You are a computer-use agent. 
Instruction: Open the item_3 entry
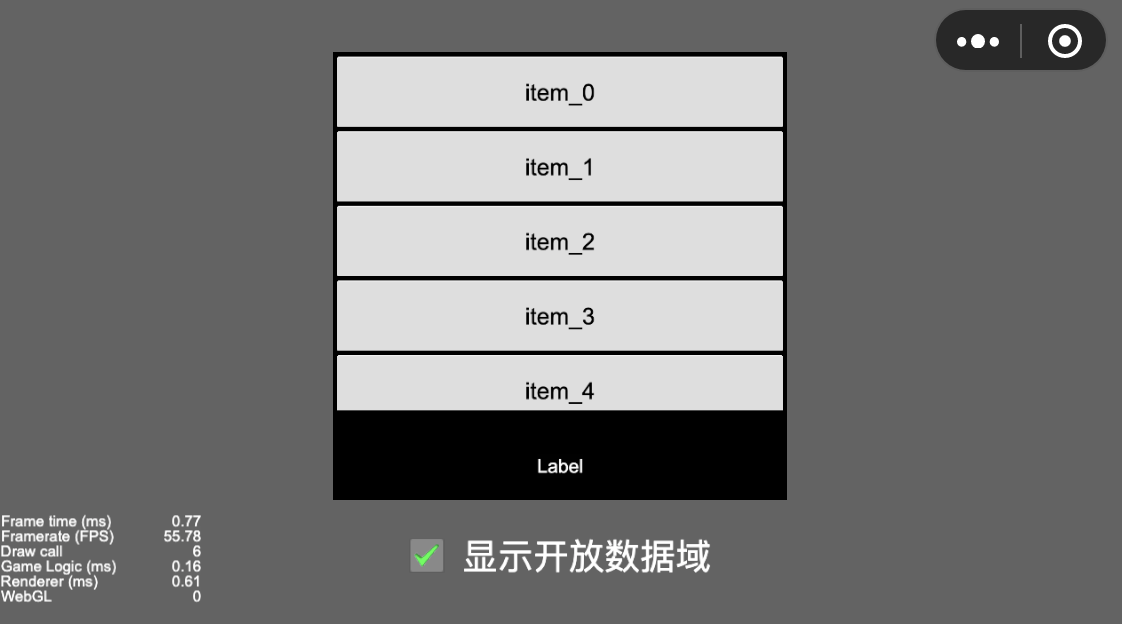[x=559, y=316]
